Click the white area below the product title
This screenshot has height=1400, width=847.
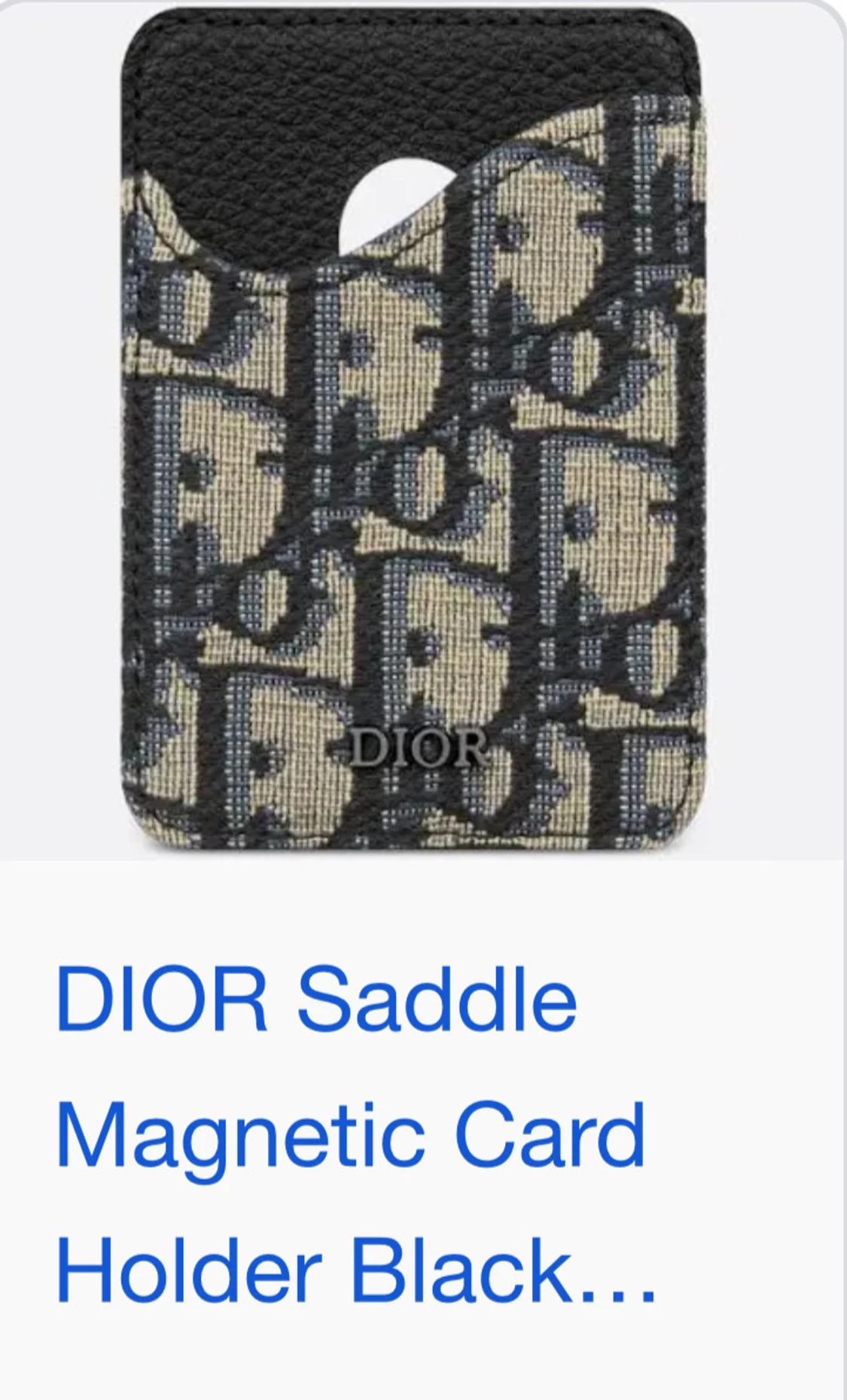coord(422,1355)
